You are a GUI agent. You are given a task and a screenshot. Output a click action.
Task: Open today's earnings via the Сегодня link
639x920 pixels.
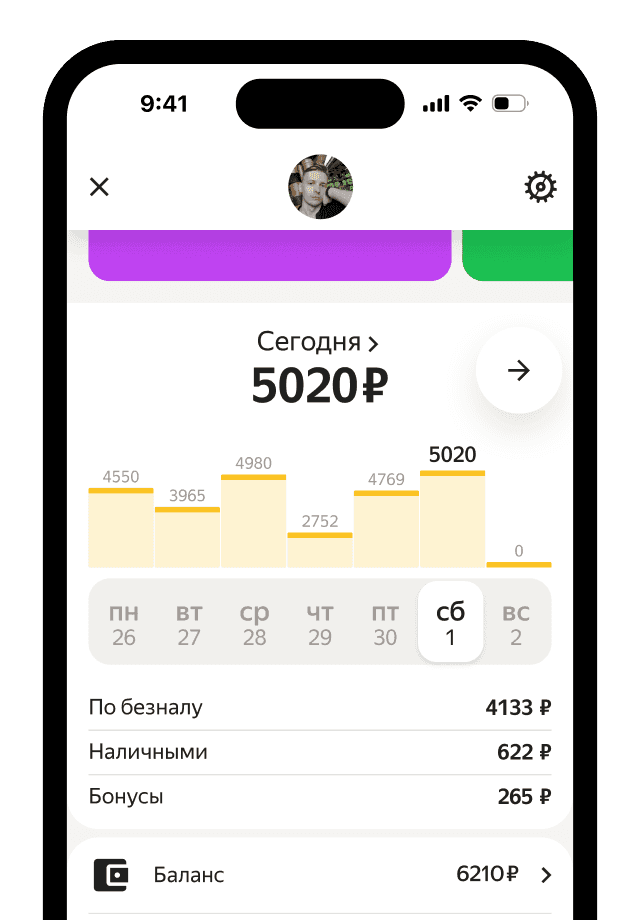tap(318, 342)
